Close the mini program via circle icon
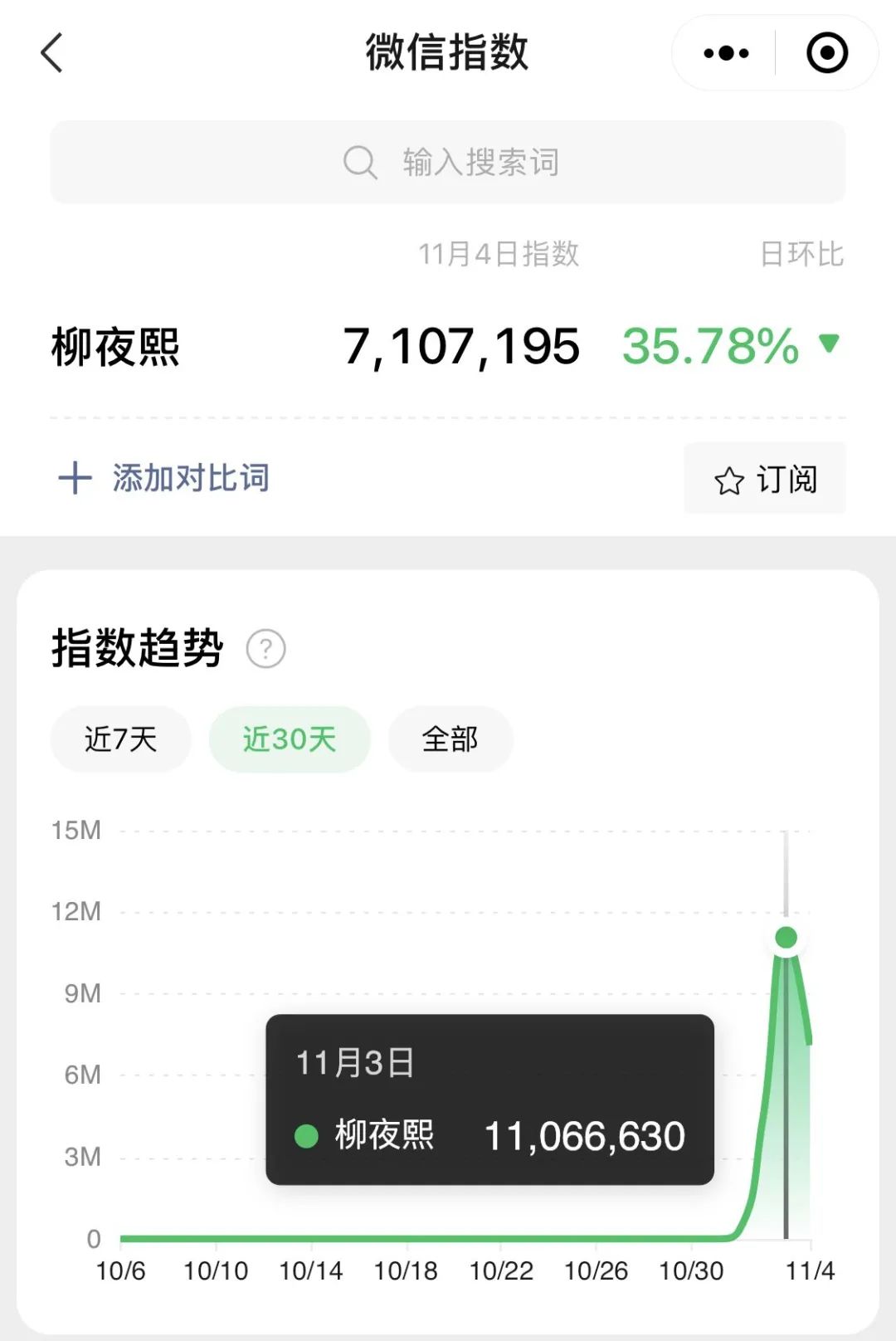 (x=826, y=53)
